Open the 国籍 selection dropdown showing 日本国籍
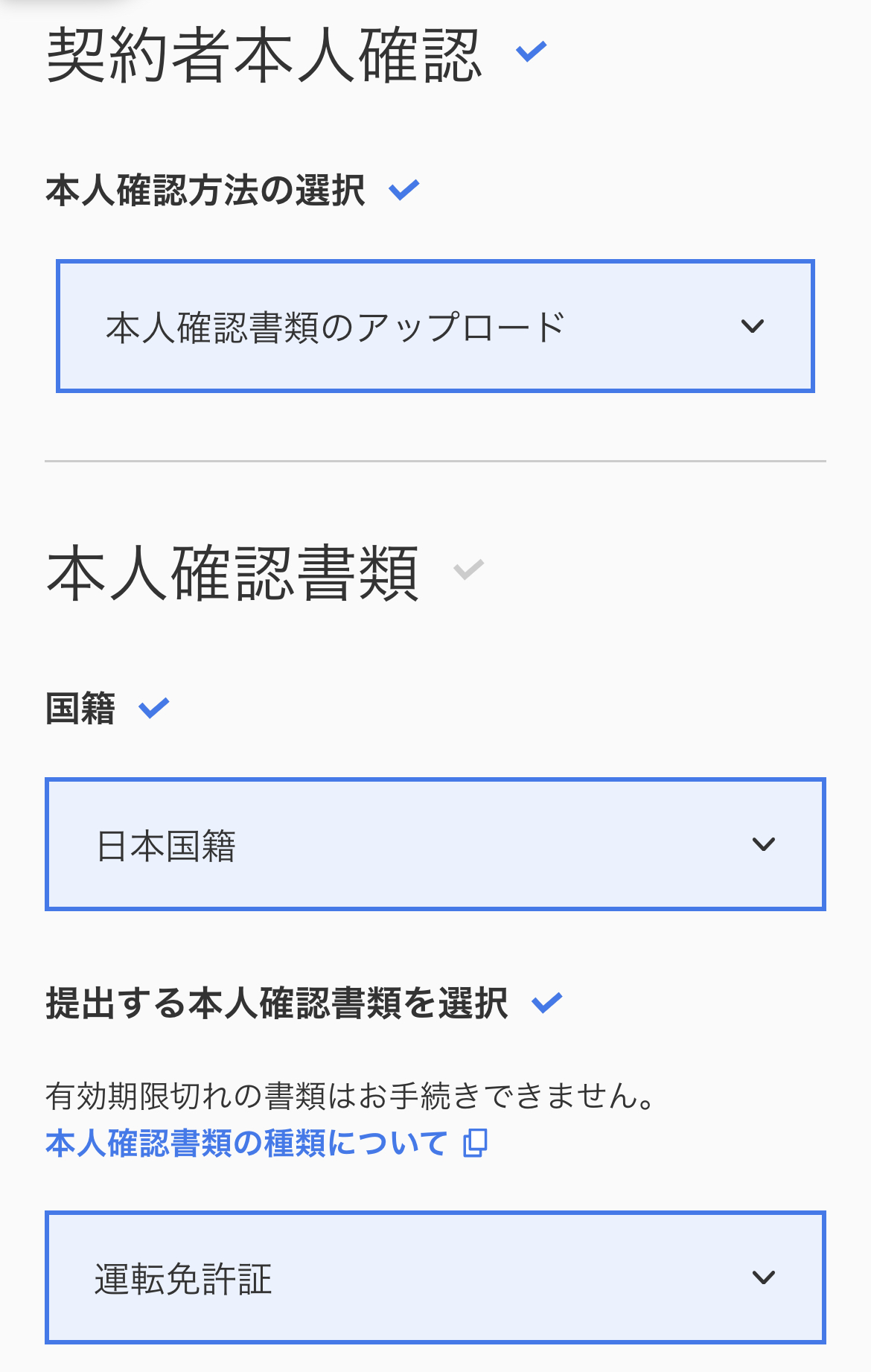 435,845
